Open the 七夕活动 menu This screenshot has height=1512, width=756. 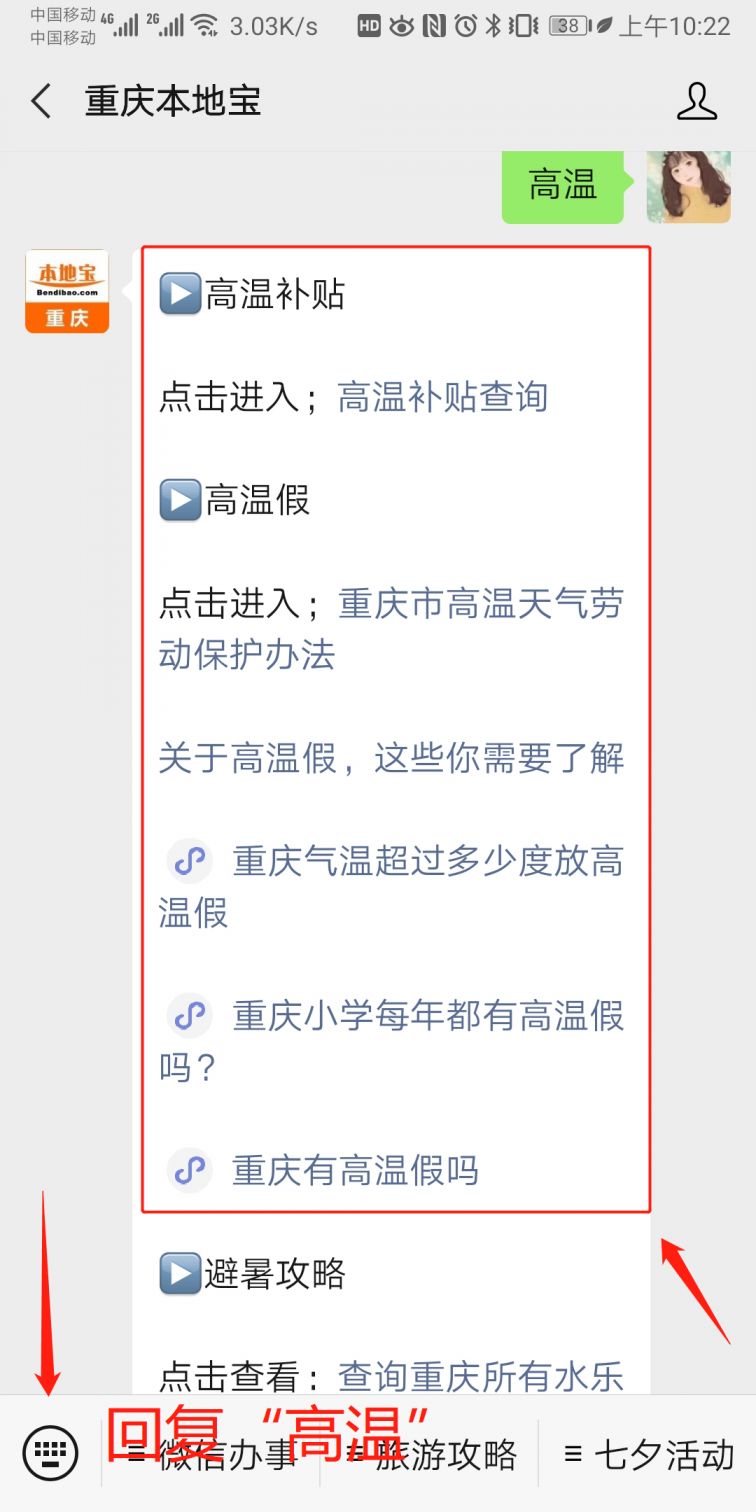tap(648, 1454)
